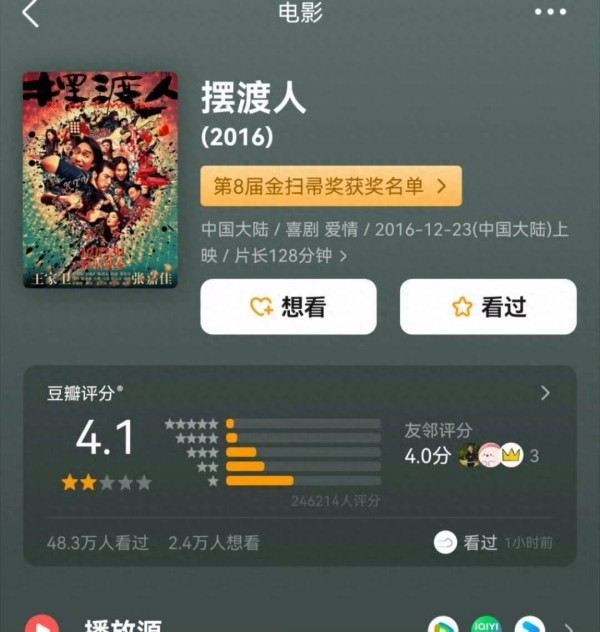Open the three-dot overflow menu
The width and height of the screenshot is (600, 632).
click(550, 12)
